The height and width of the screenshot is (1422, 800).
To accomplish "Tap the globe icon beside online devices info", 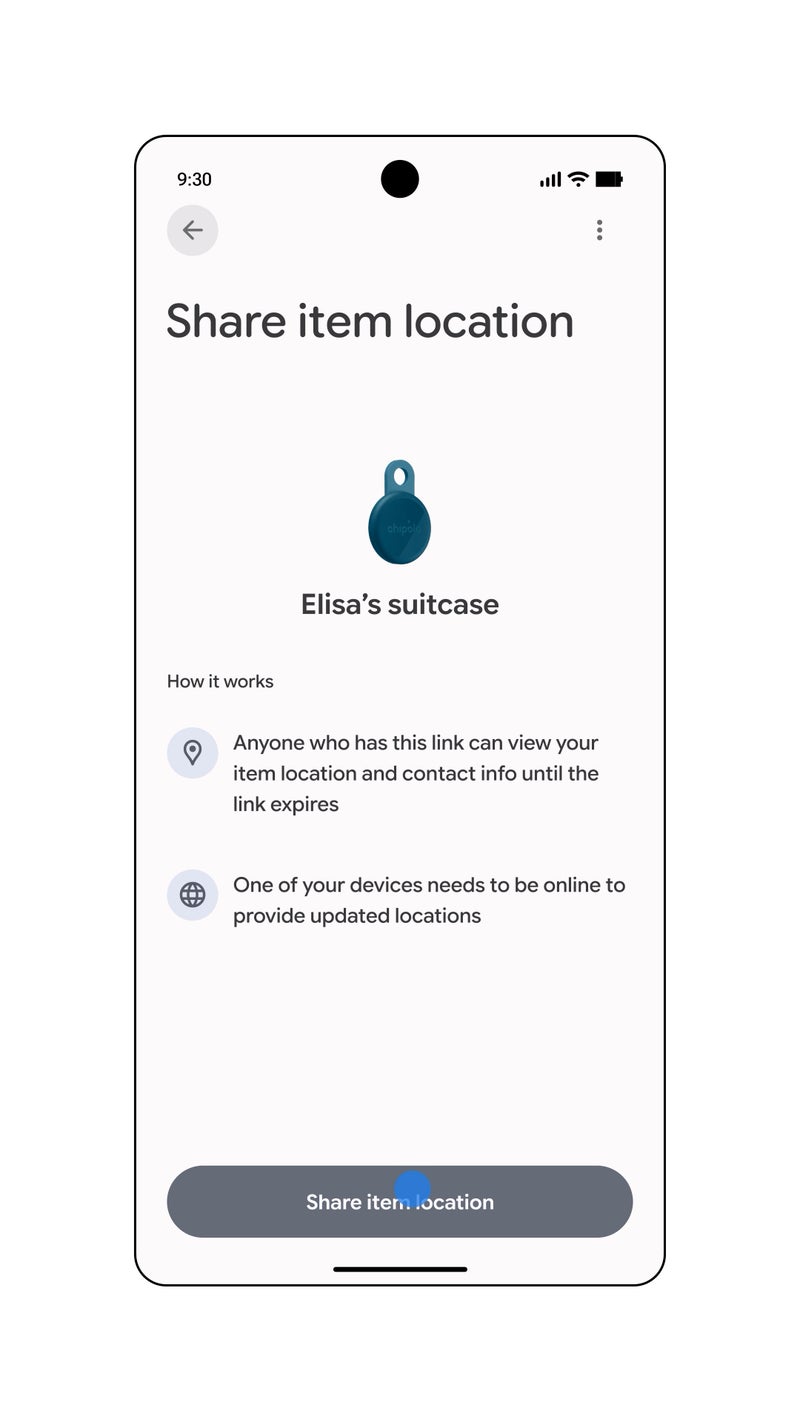I will [x=192, y=895].
